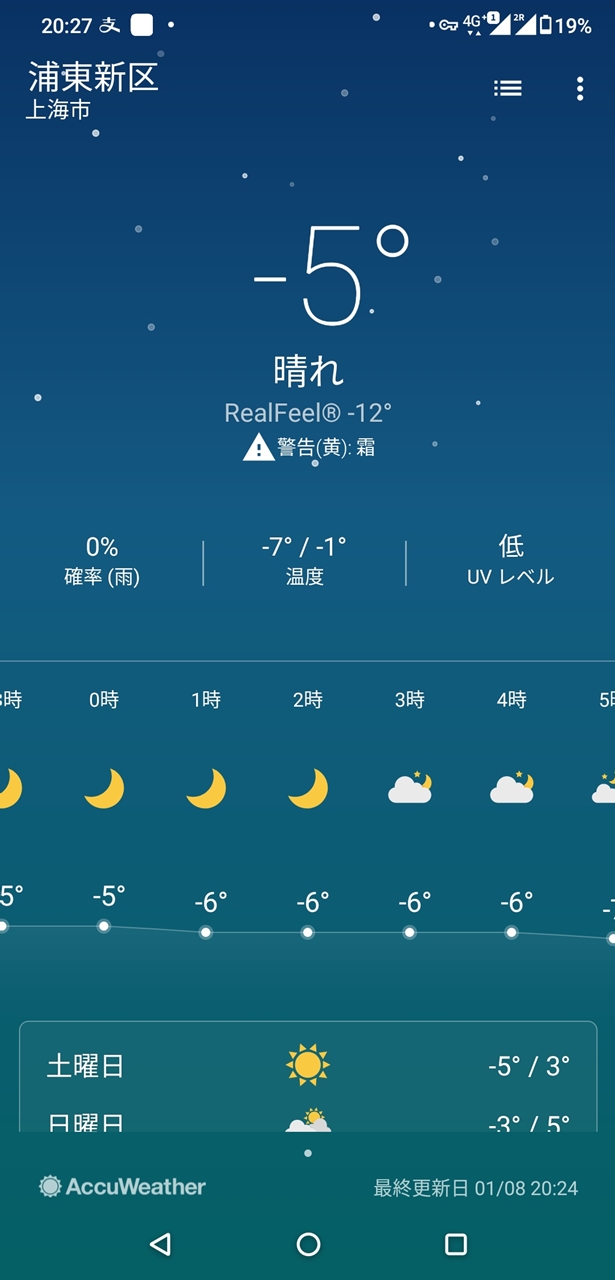Open the location list icon
This screenshot has height=1280, width=615.
(508, 88)
